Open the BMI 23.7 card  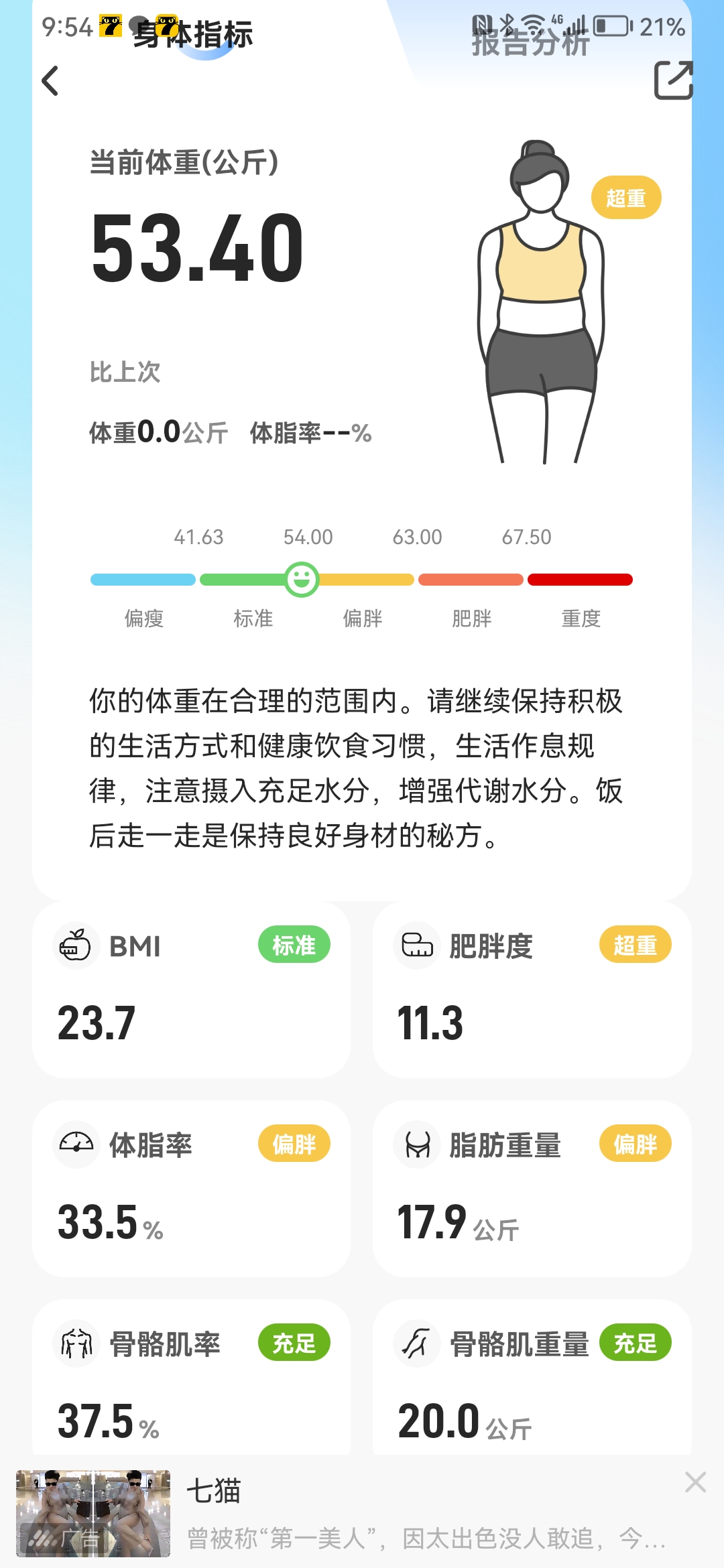(191, 990)
